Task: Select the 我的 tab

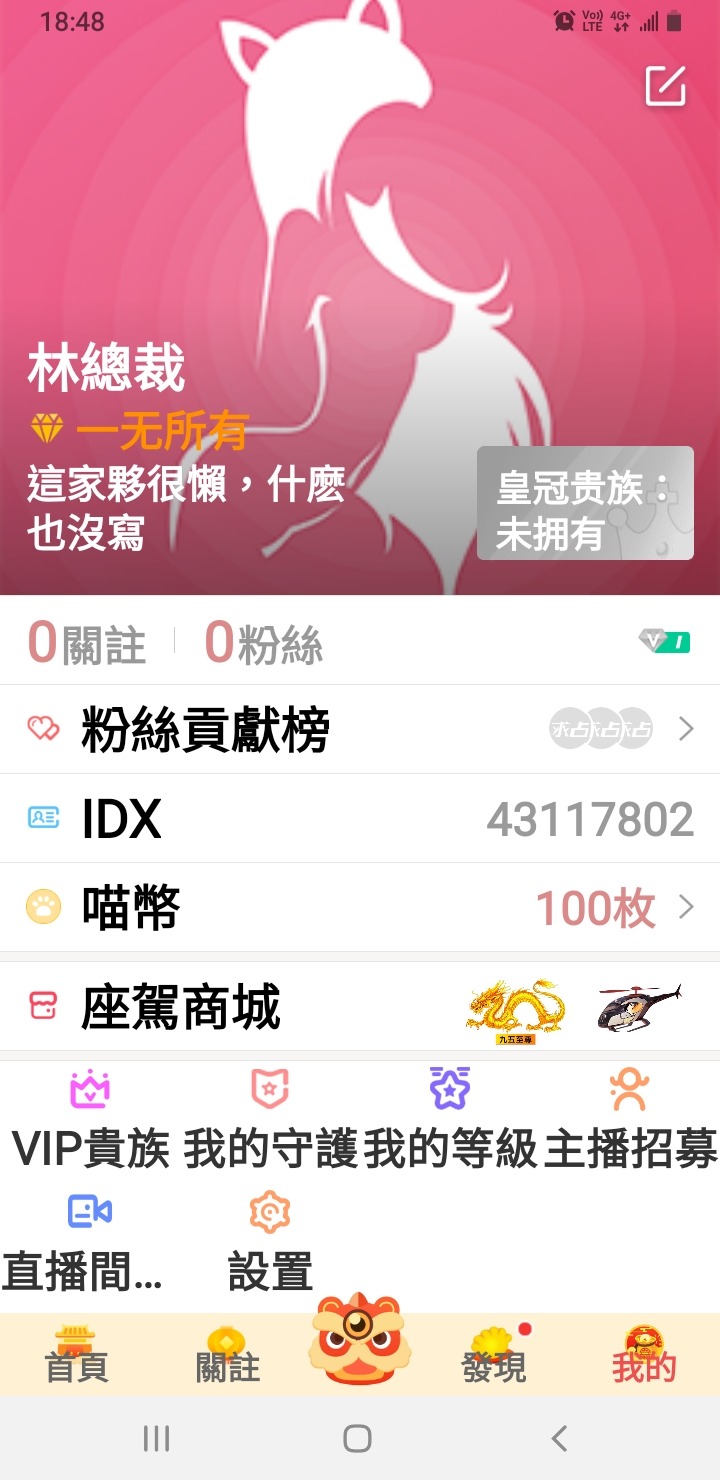Action: [x=644, y=1356]
